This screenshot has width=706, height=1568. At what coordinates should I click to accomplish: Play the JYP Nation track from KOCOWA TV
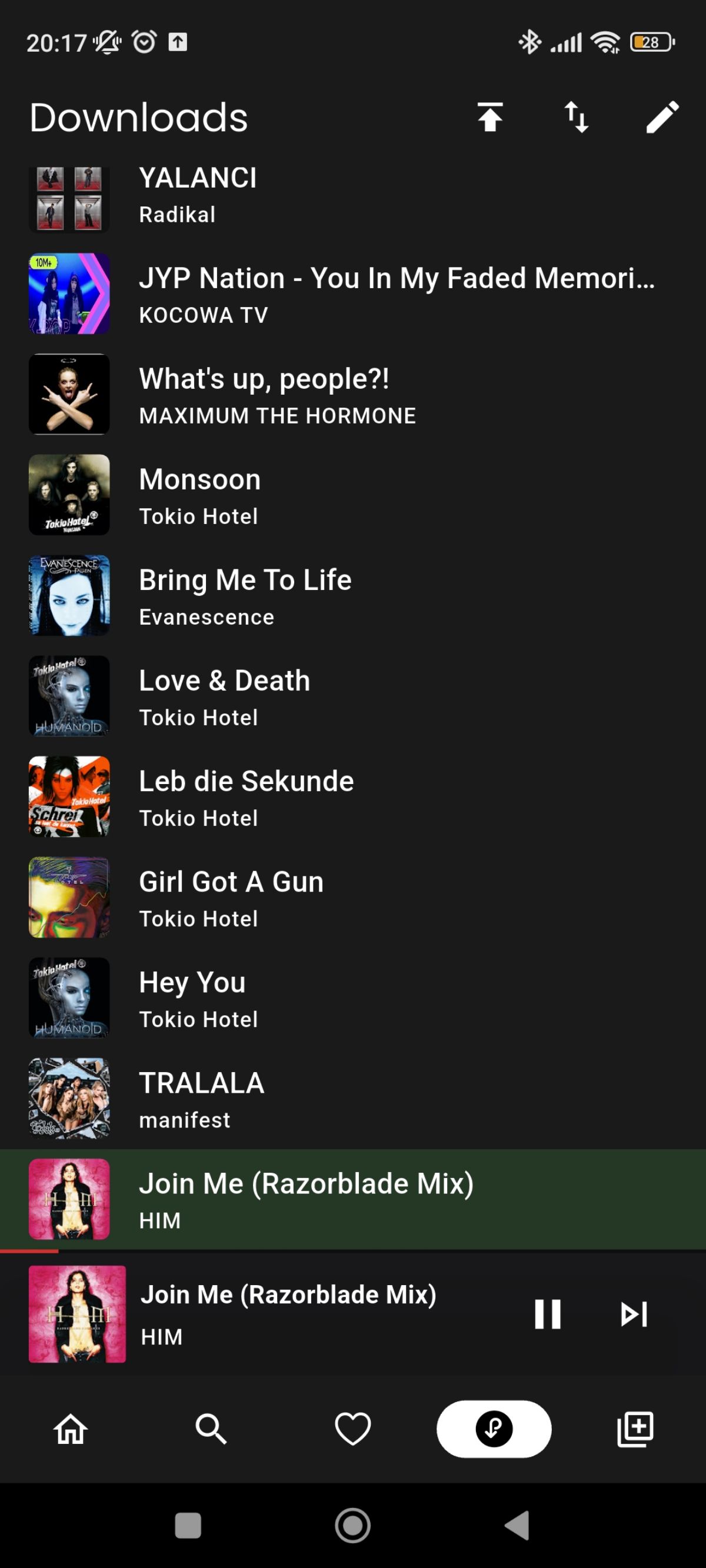point(352,294)
